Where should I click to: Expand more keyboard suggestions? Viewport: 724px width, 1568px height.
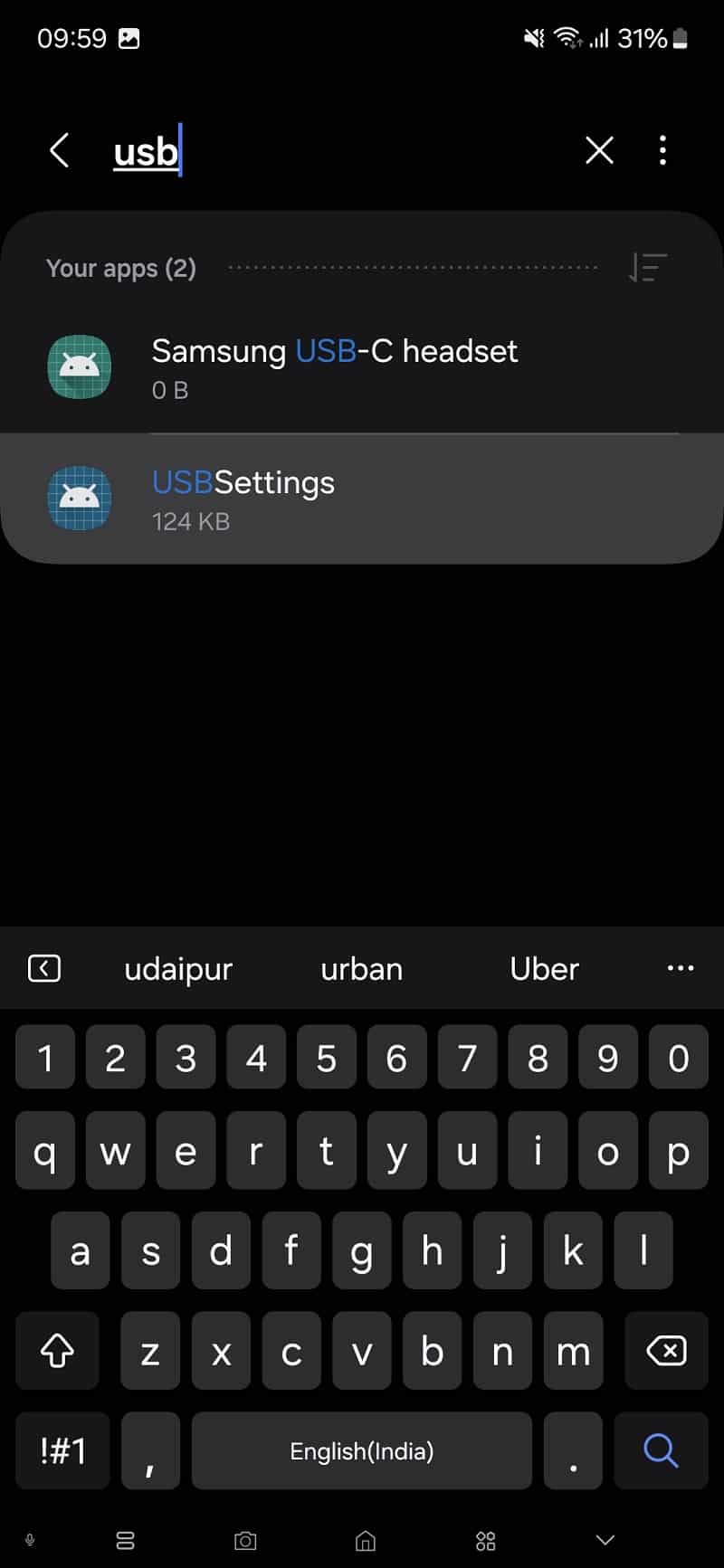[680, 968]
